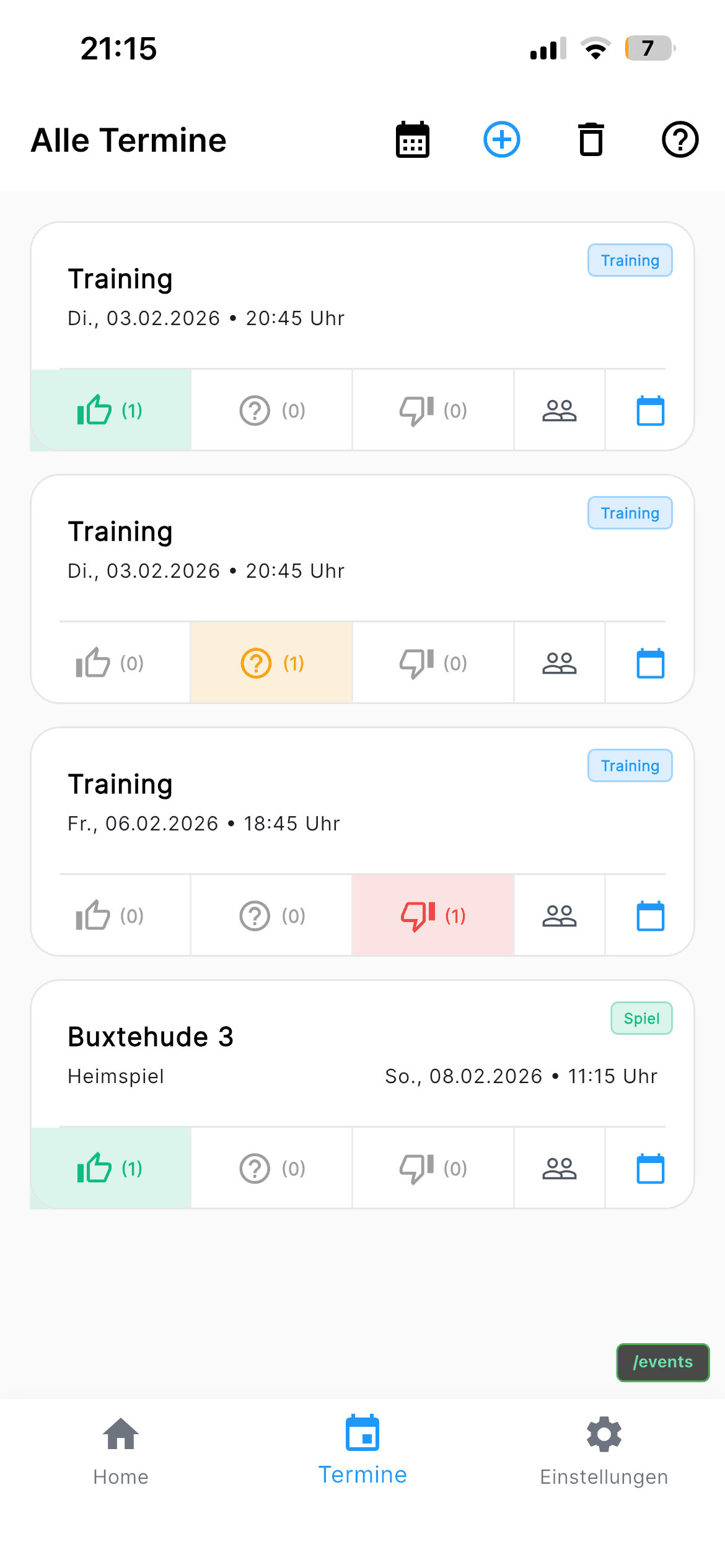
Task: Click the Spiel badge on the Buxtehude card
Action: click(641, 1018)
